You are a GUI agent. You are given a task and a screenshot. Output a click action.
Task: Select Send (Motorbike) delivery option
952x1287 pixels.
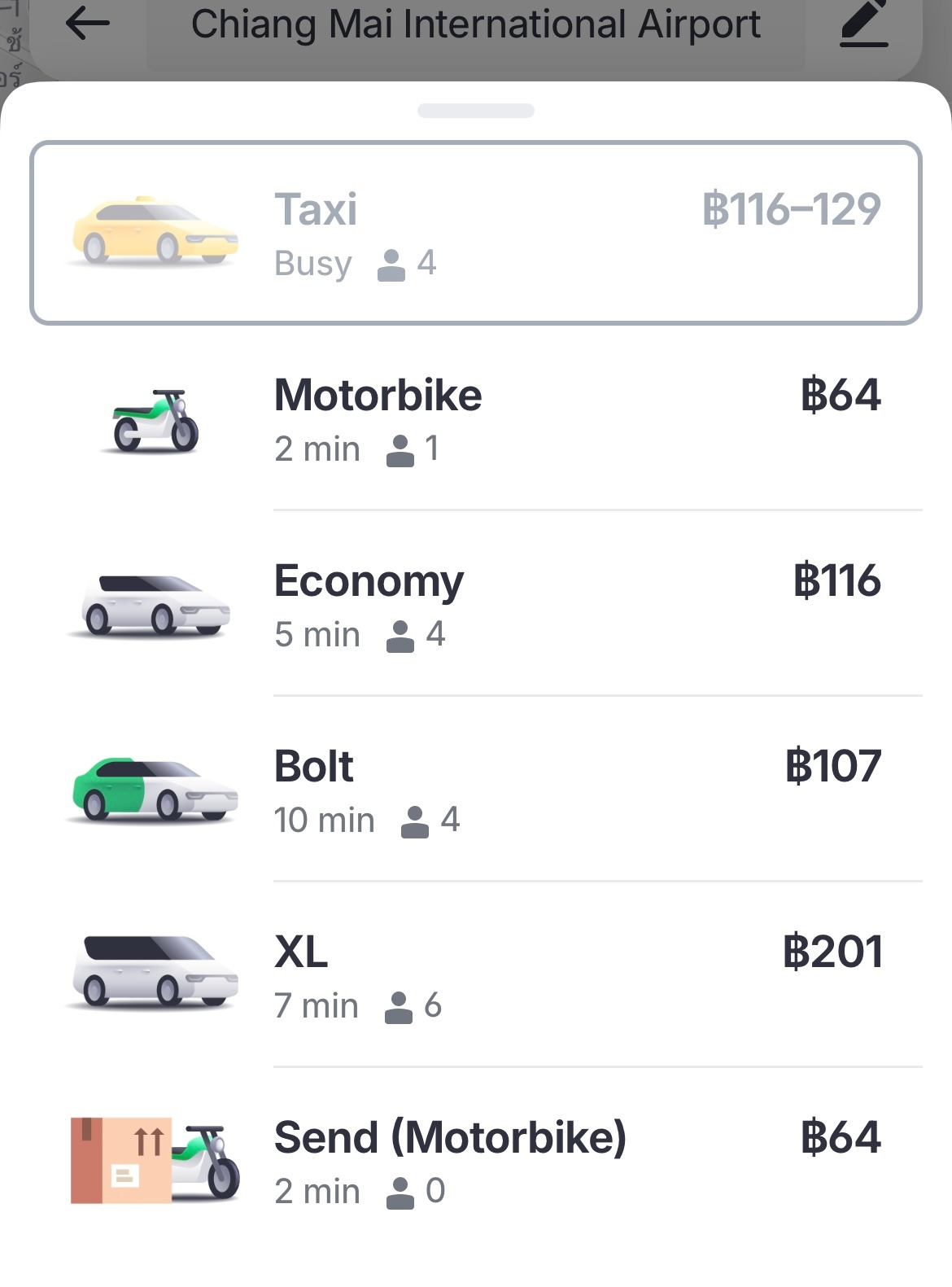point(475,1162)
